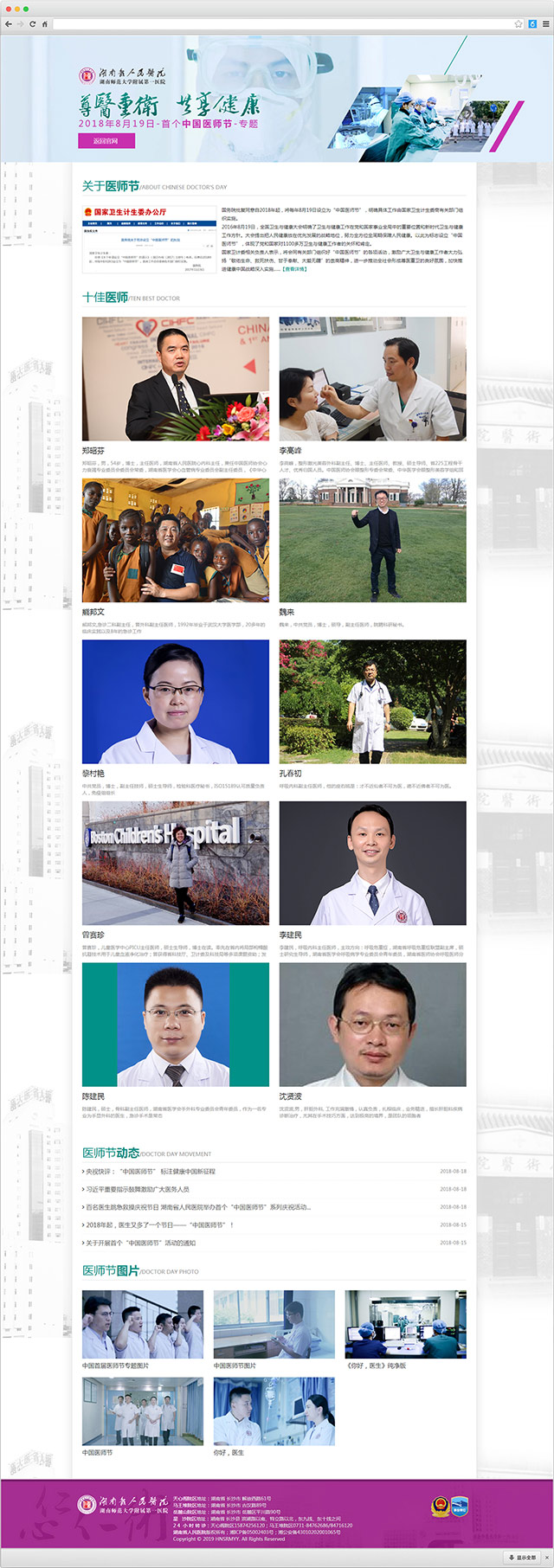The image size is (554, 1568).
Task: Bookmark this page with the star
Action: point(519,24)
